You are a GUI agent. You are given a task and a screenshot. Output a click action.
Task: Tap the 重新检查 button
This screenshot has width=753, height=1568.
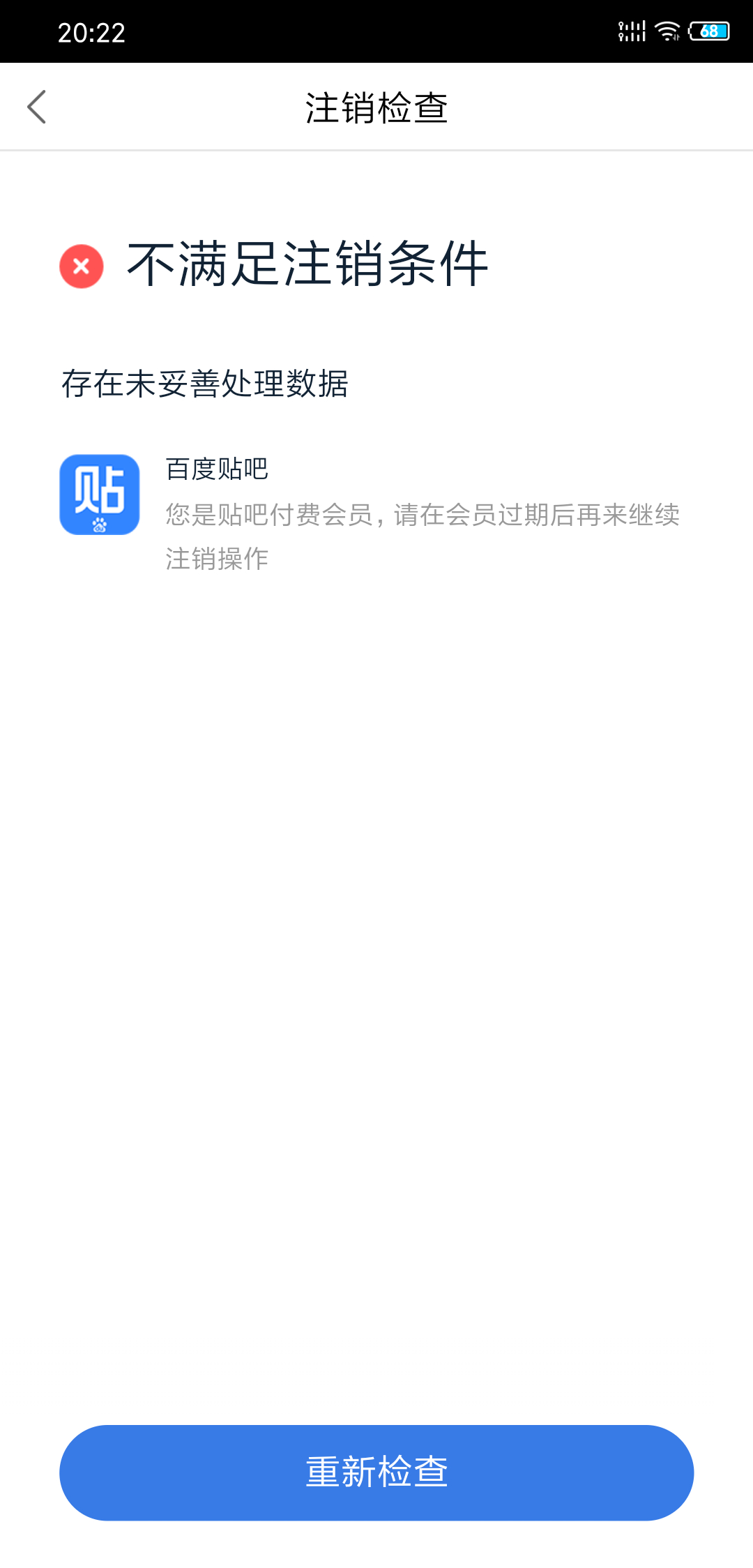pos(376,1472)
